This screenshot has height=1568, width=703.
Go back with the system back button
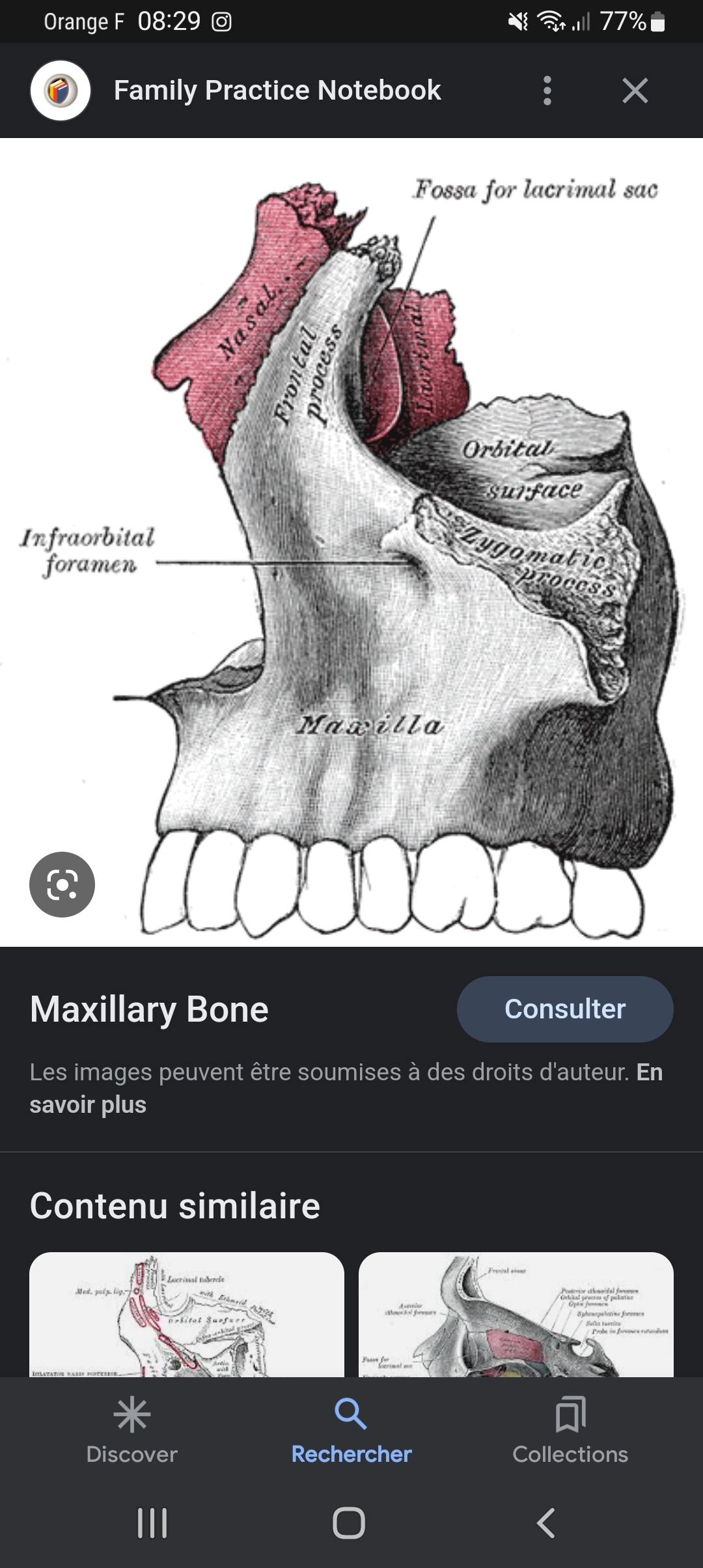point(545,1523)
